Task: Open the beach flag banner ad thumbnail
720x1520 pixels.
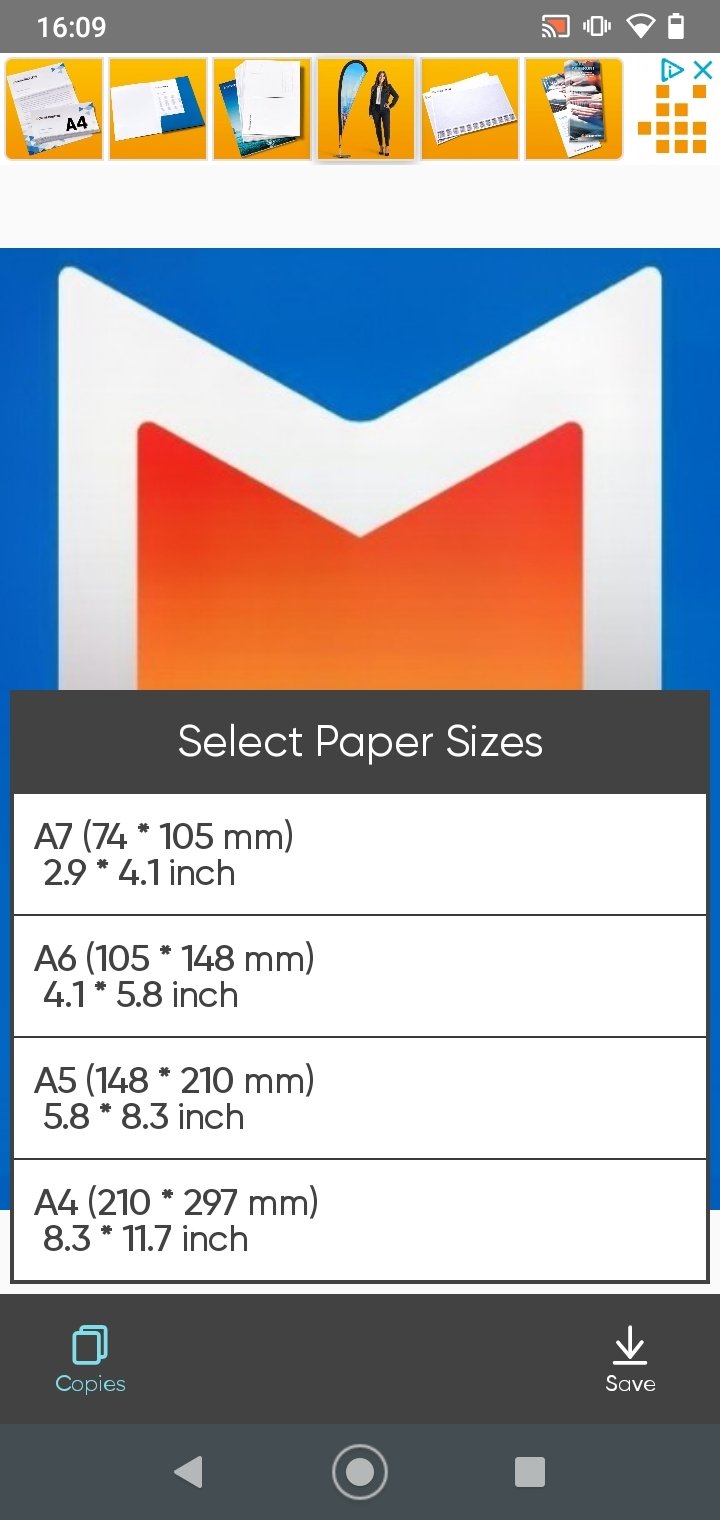Action: pyautogui.click(x=366, y=109)
